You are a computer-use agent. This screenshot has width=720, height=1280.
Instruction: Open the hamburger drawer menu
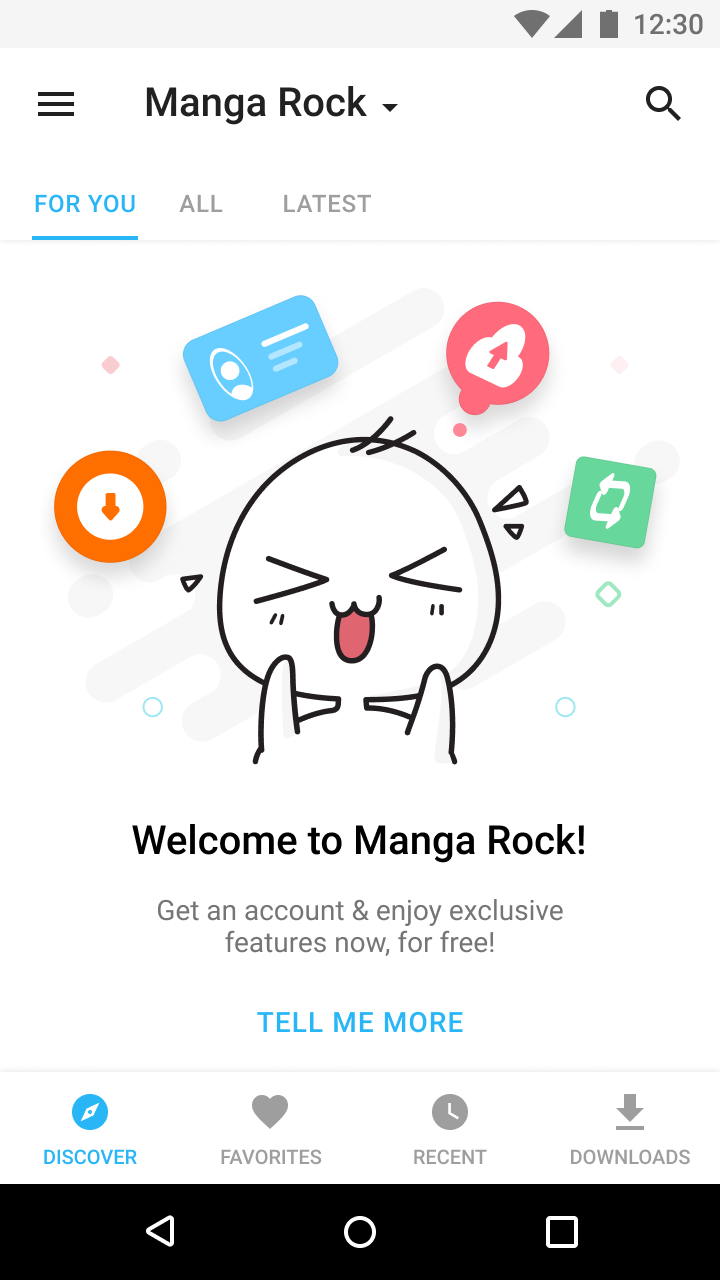(x=56, y=104)
